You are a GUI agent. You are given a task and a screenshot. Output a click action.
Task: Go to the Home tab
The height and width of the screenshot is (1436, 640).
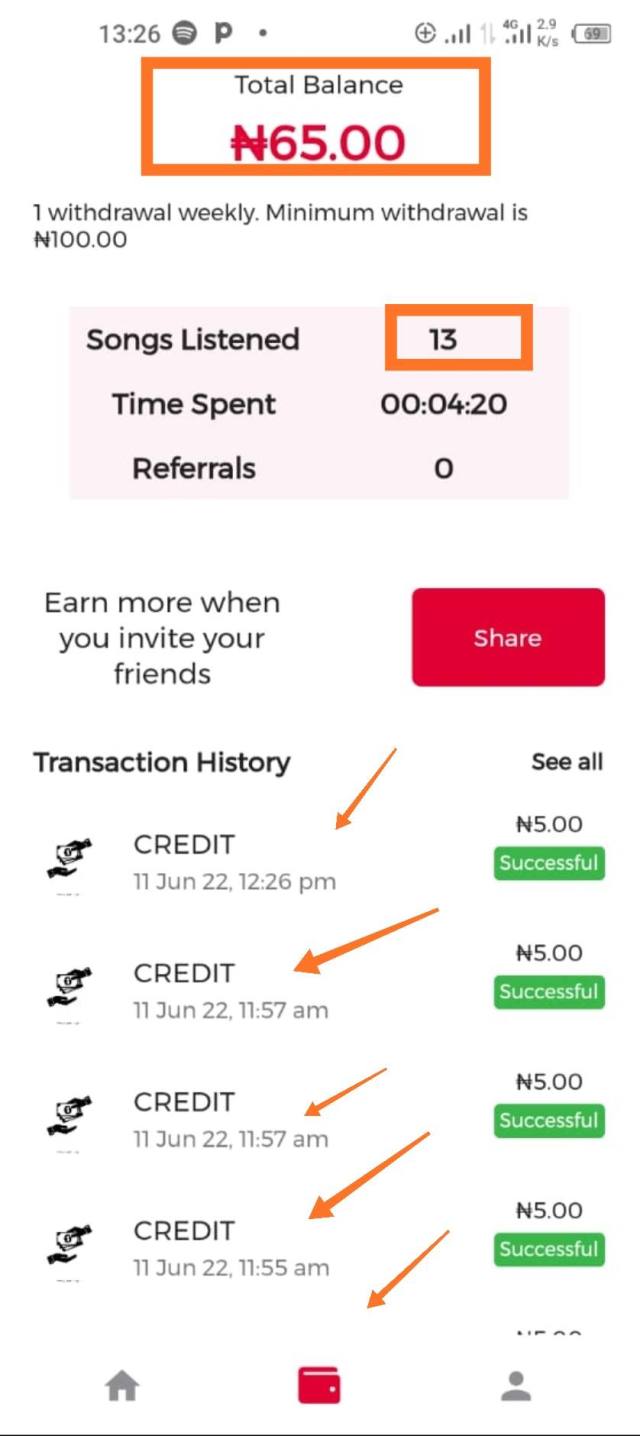122,1386
